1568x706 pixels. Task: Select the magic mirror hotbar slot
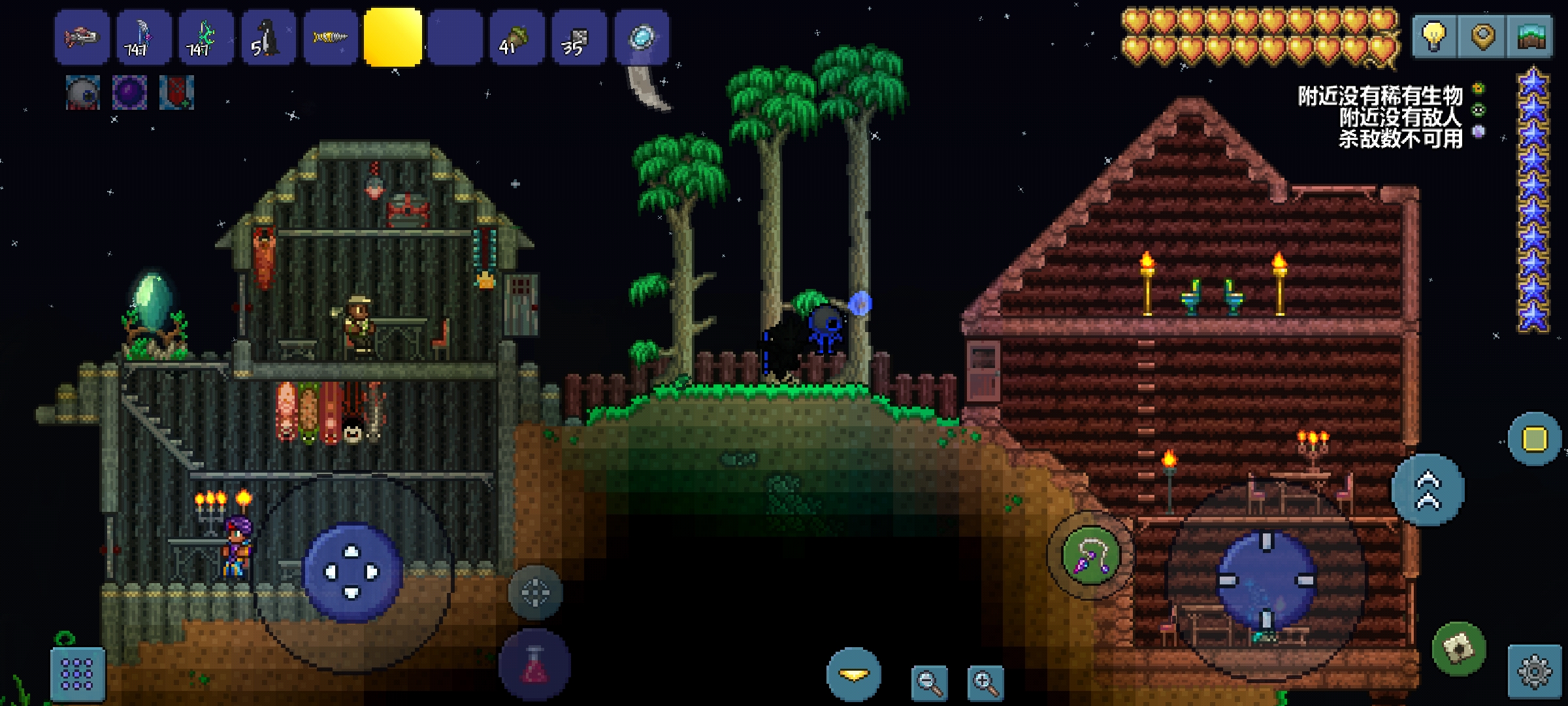point(642,38)
